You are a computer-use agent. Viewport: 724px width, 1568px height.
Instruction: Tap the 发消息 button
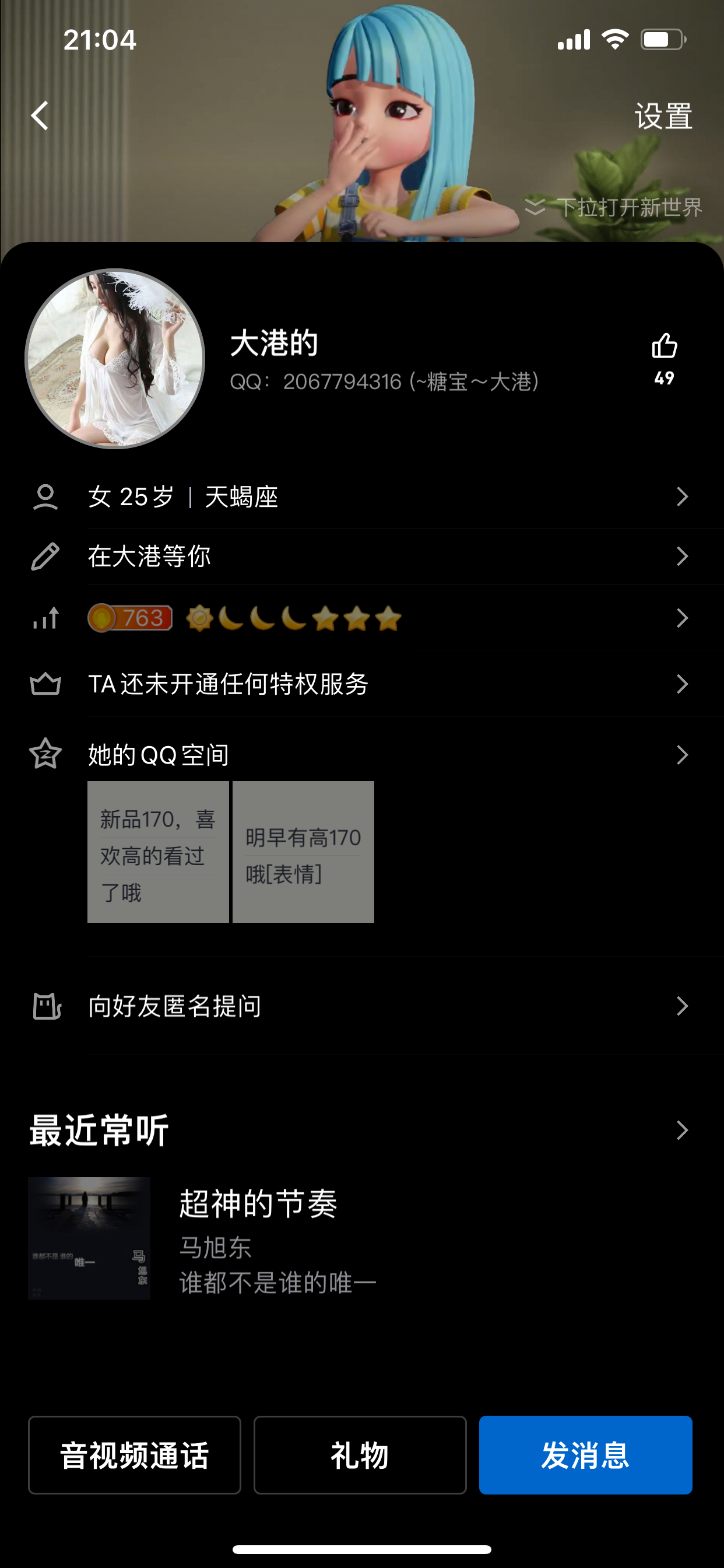tap(585, 1455)
